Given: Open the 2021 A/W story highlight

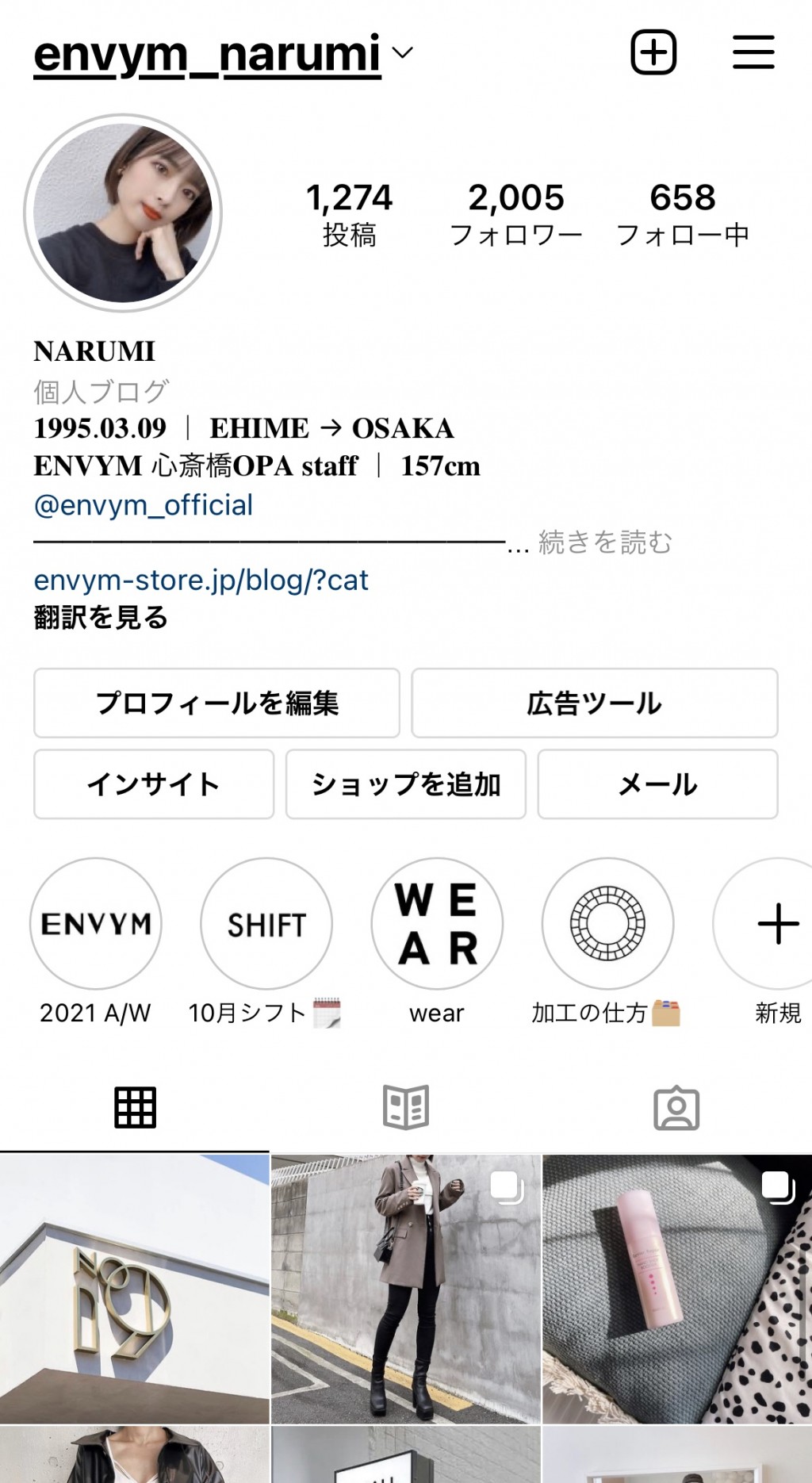Looking at the screenshot, I should click(96, 924).
